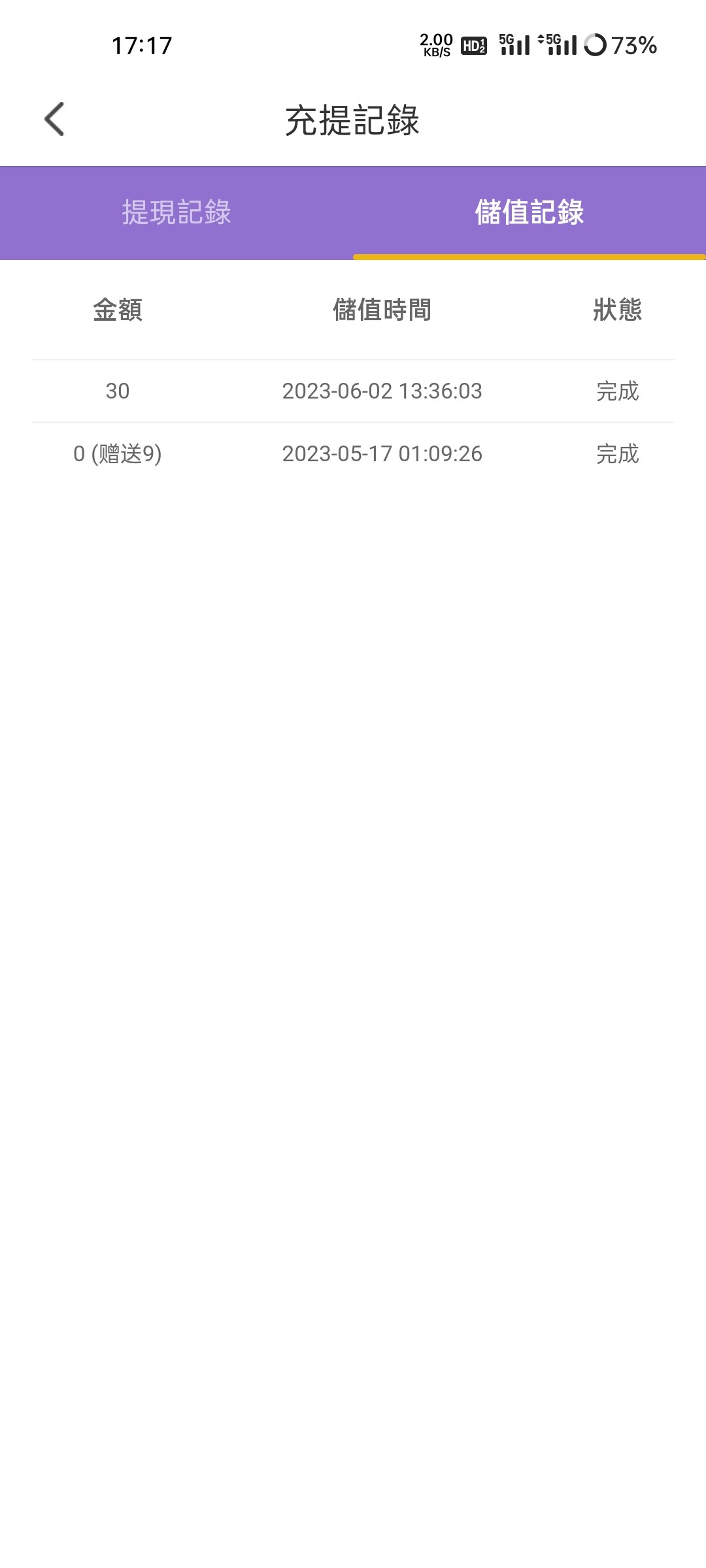Tap the circular battery ring icon

coord(596,46)
